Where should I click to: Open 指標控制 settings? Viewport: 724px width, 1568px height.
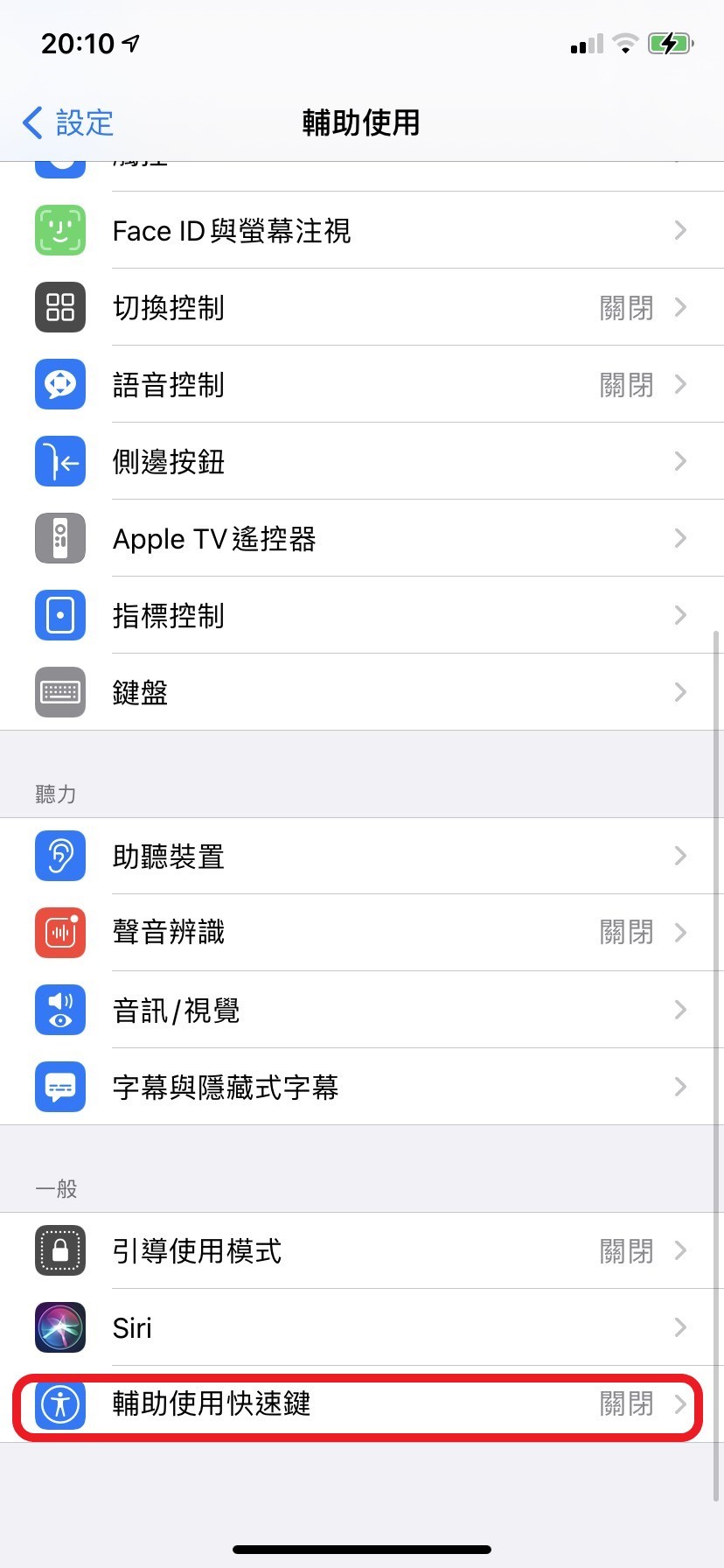[x=362, y=615]
